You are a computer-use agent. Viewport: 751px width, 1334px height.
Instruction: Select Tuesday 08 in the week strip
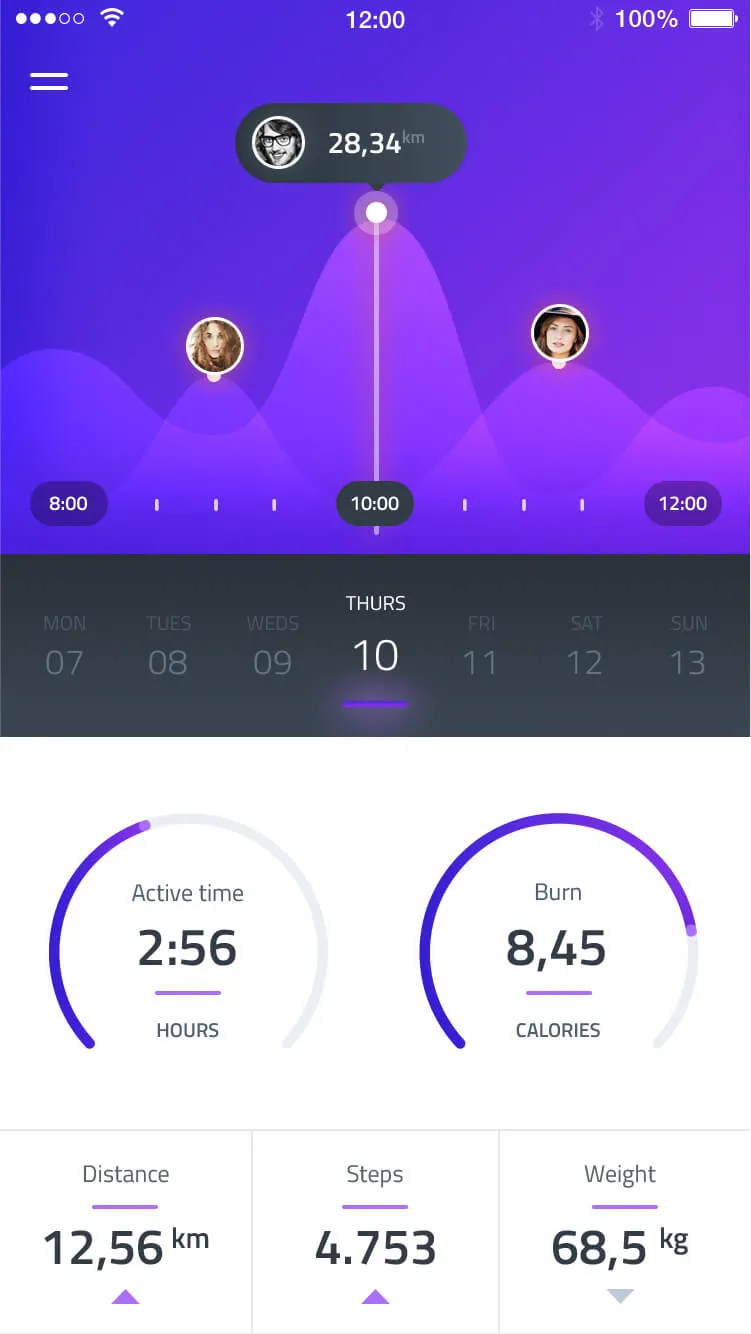[168, 646]
